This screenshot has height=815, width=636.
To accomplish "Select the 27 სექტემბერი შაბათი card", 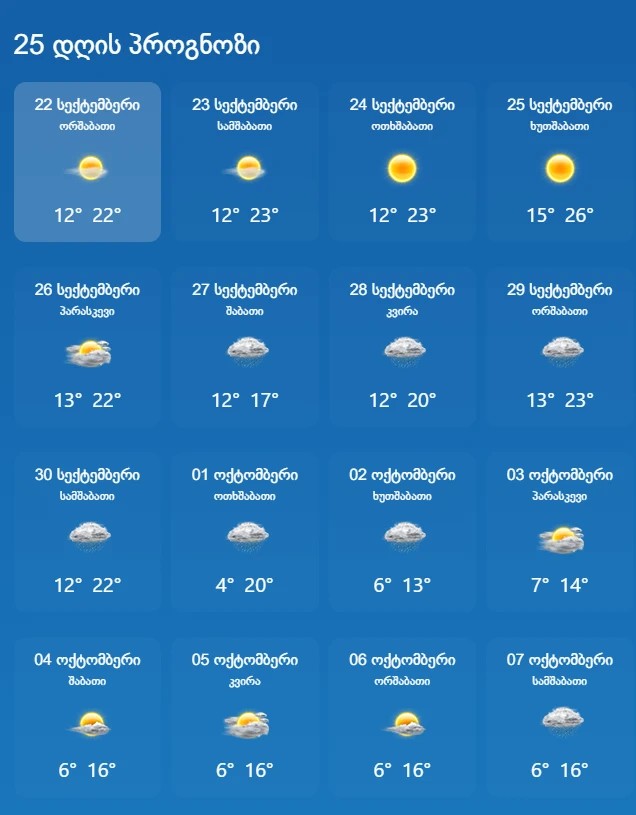I will pyautogui.click(x=245, y=347).
